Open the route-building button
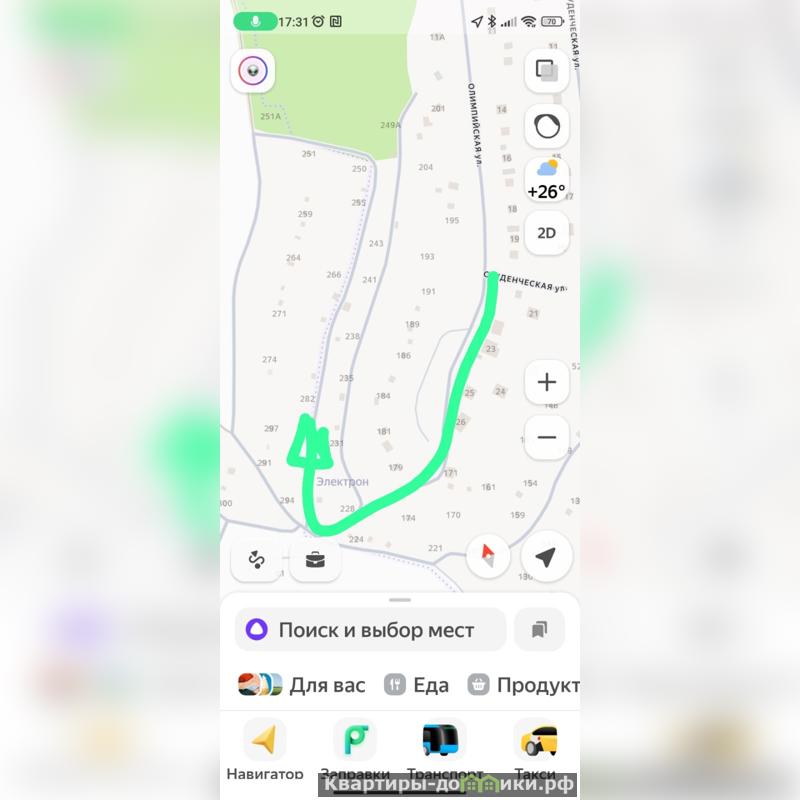 tap(256, 560)
